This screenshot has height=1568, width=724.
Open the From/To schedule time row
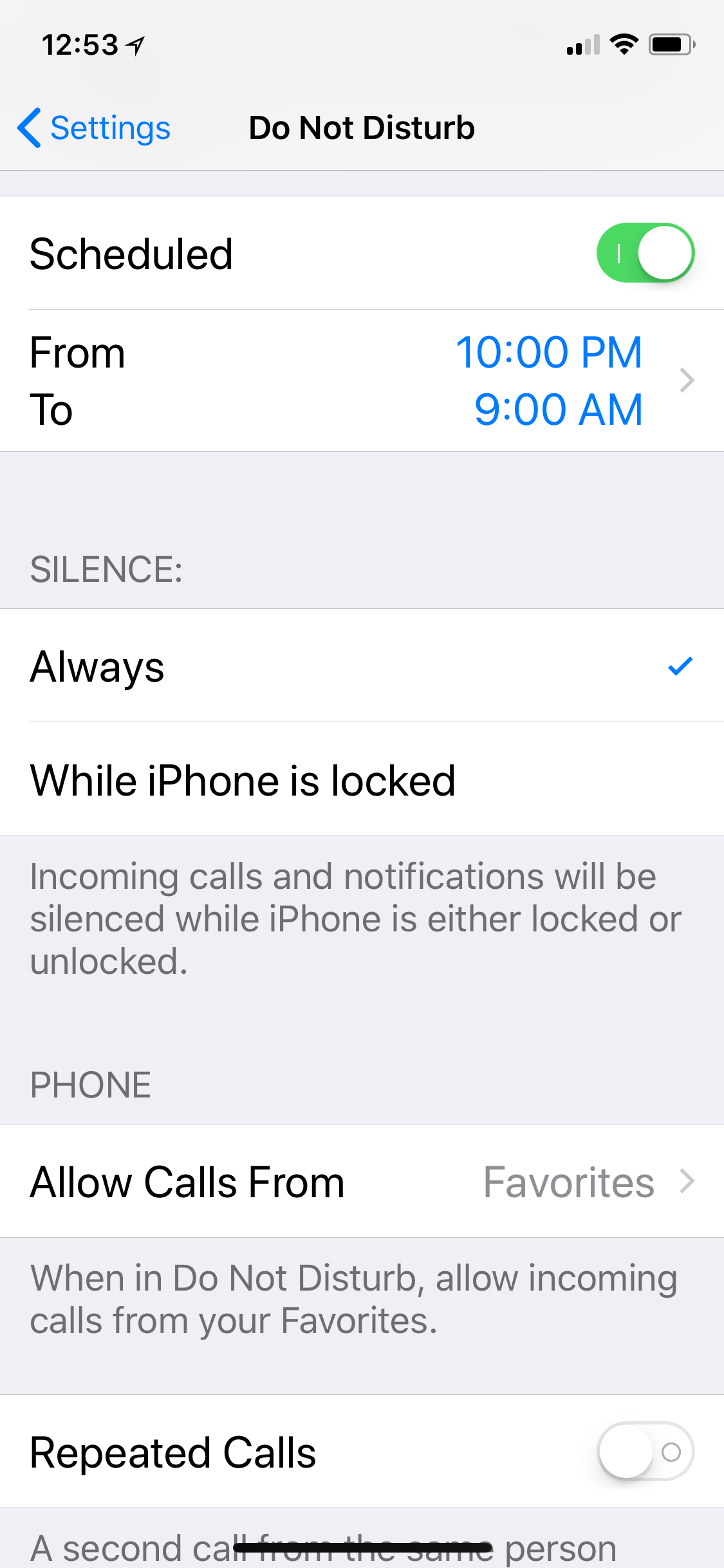point(362,380)
